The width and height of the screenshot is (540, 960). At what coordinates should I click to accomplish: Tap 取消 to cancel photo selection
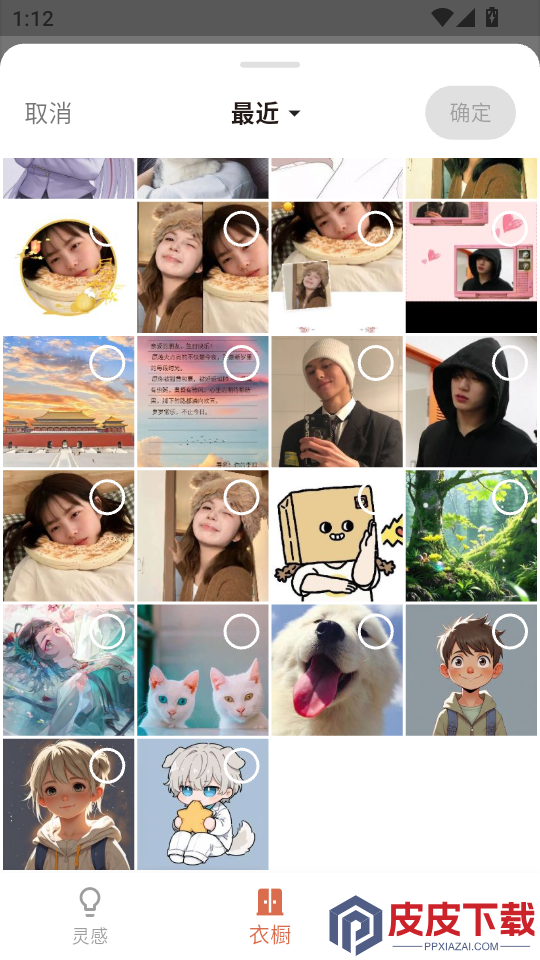pos(48,113)
